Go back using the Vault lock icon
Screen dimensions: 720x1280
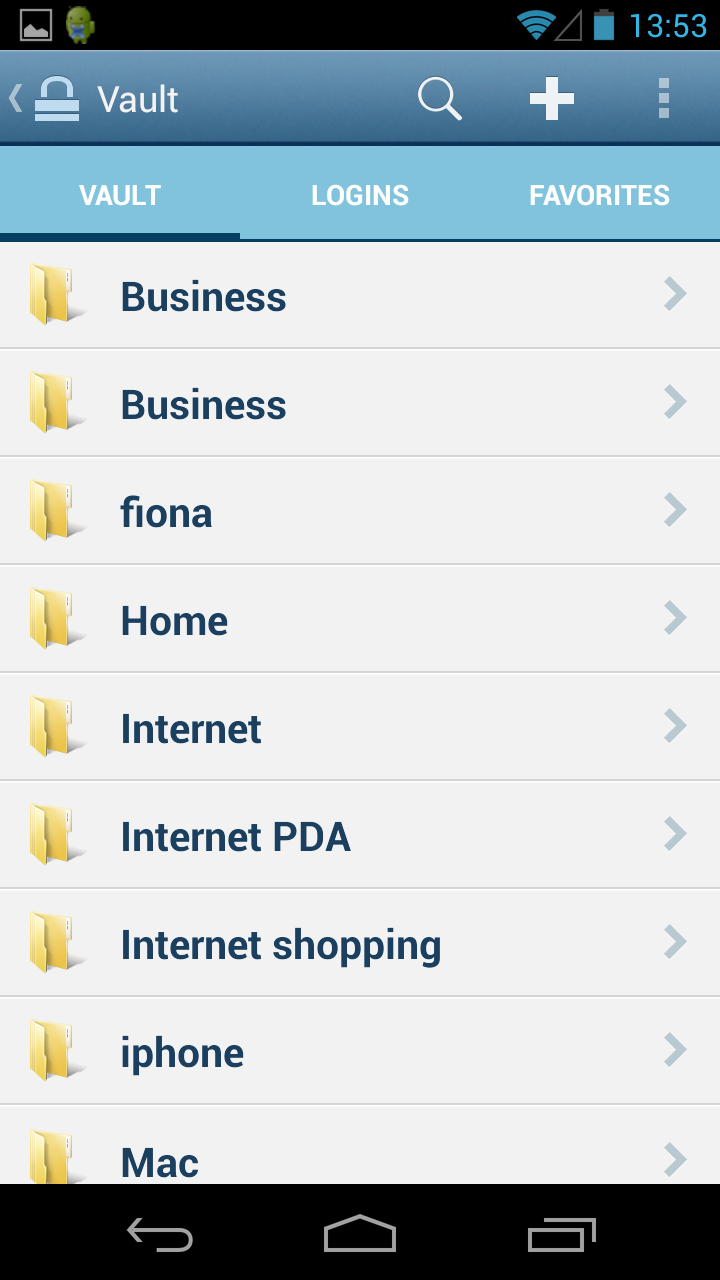click(45, 99)
